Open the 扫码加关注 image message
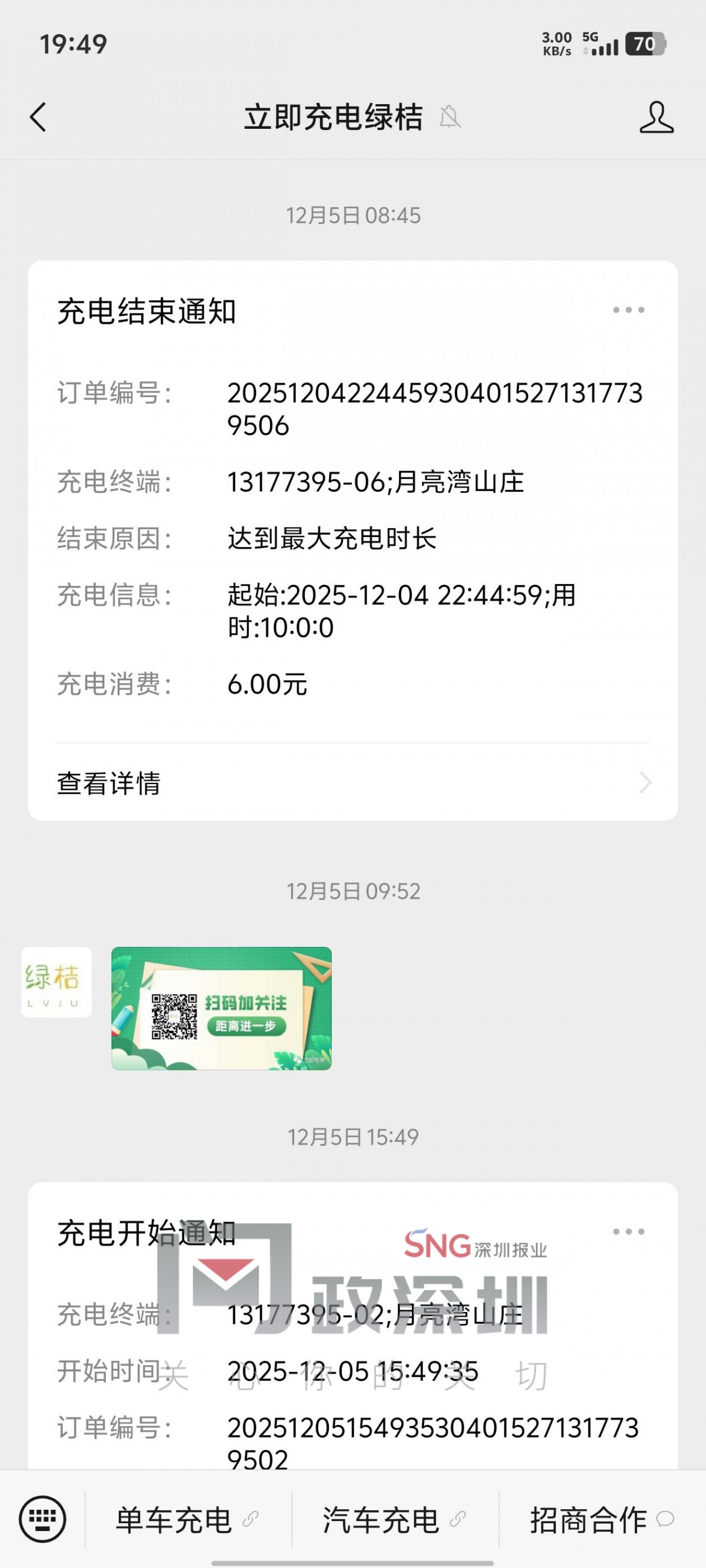Image resolution: width=706 pixels, height=1568 pixels. pos(221,1008)
